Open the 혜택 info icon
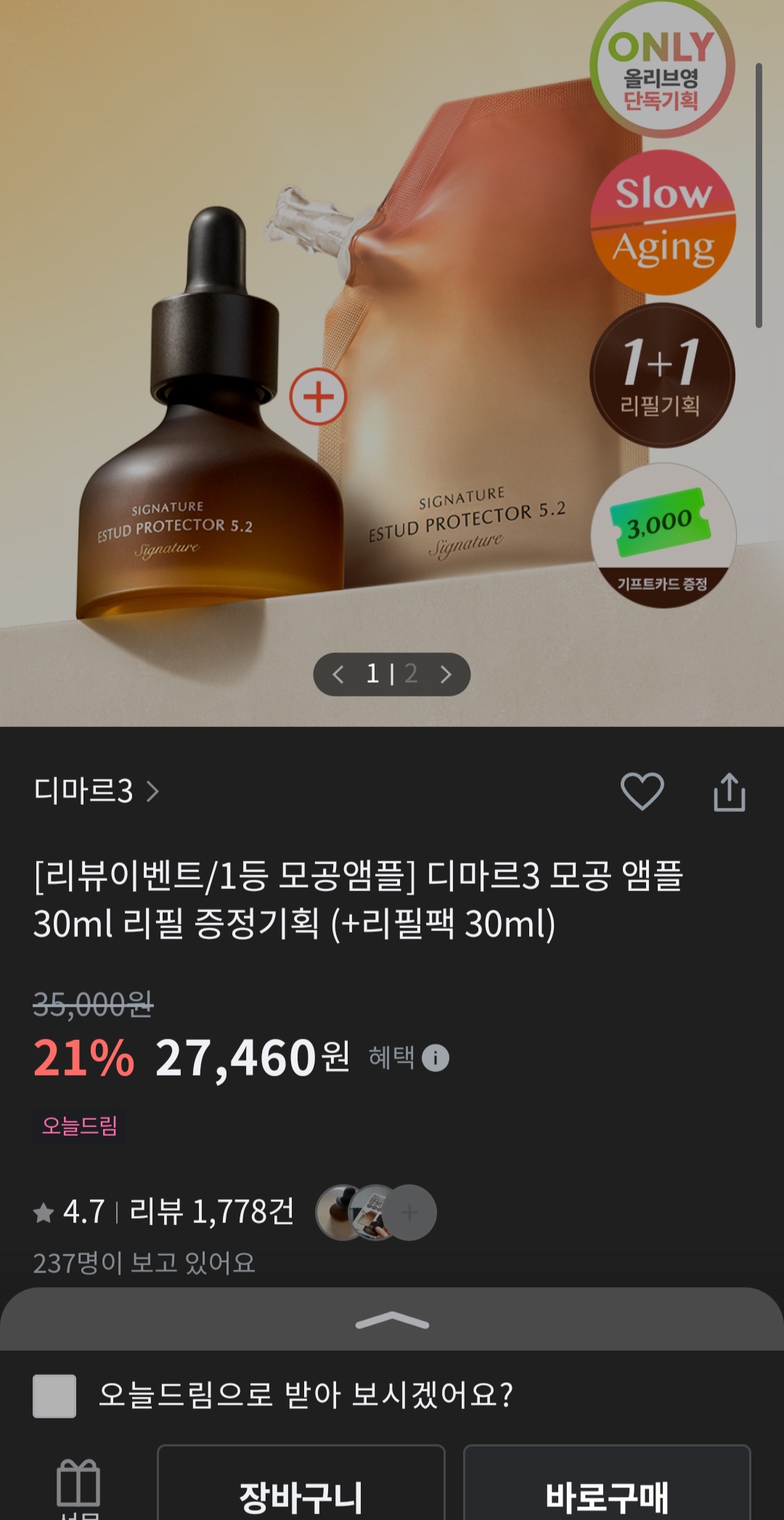Screen dimensions: 784x1520 point(436,1057)
